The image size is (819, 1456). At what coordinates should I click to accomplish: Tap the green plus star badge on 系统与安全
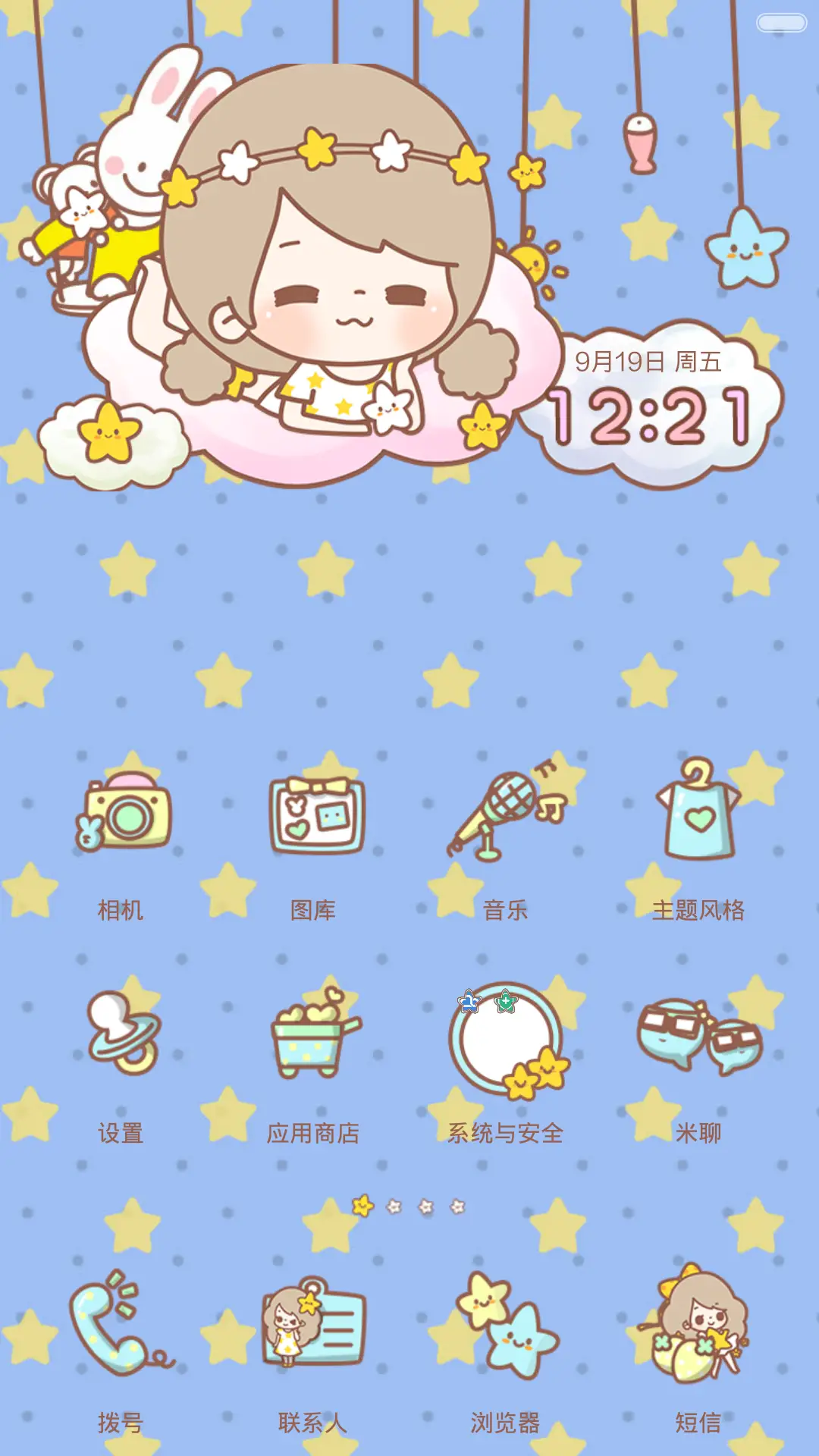[x=505, y=999]
